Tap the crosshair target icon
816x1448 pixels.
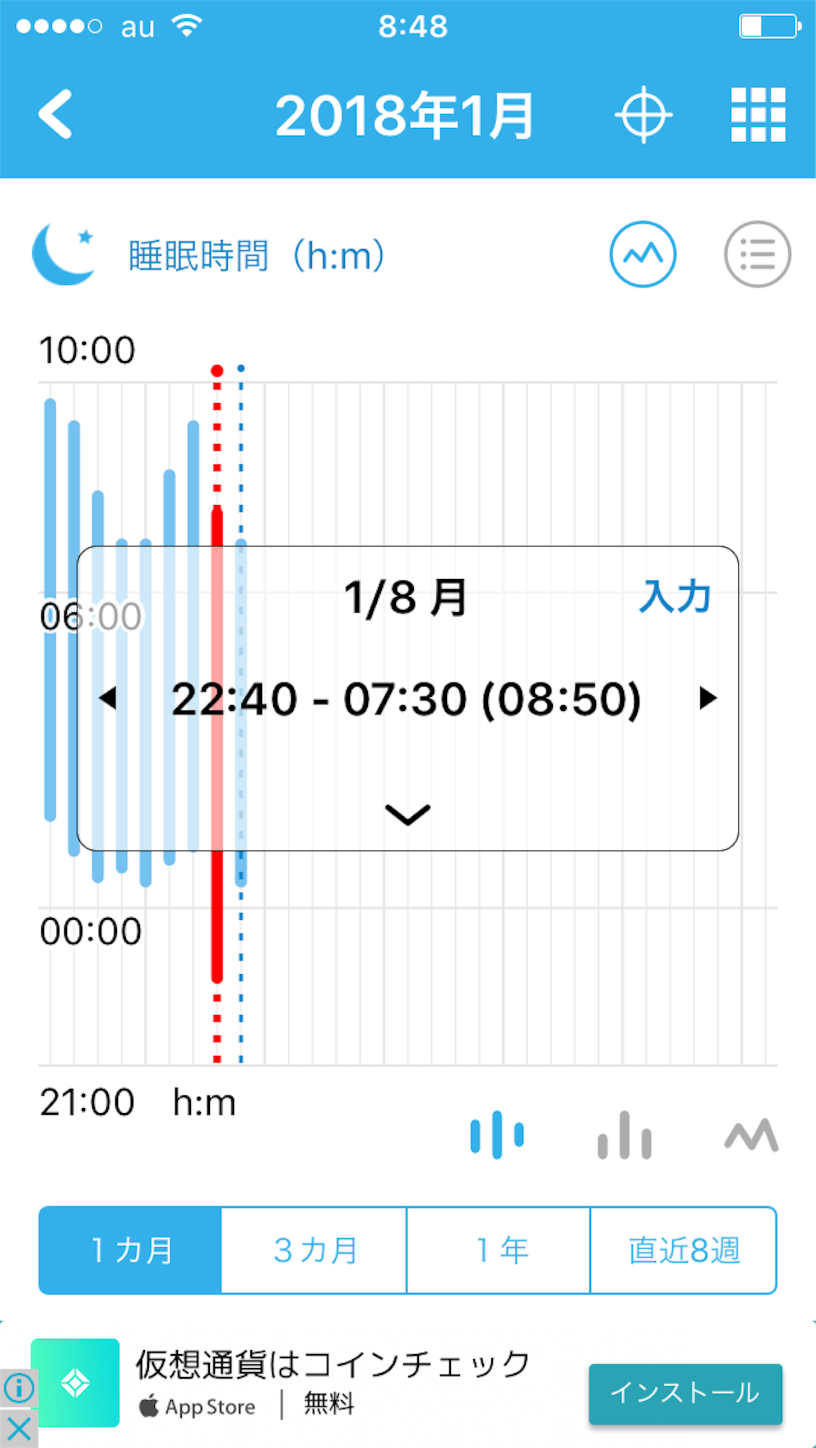click(x=643, y=115)
